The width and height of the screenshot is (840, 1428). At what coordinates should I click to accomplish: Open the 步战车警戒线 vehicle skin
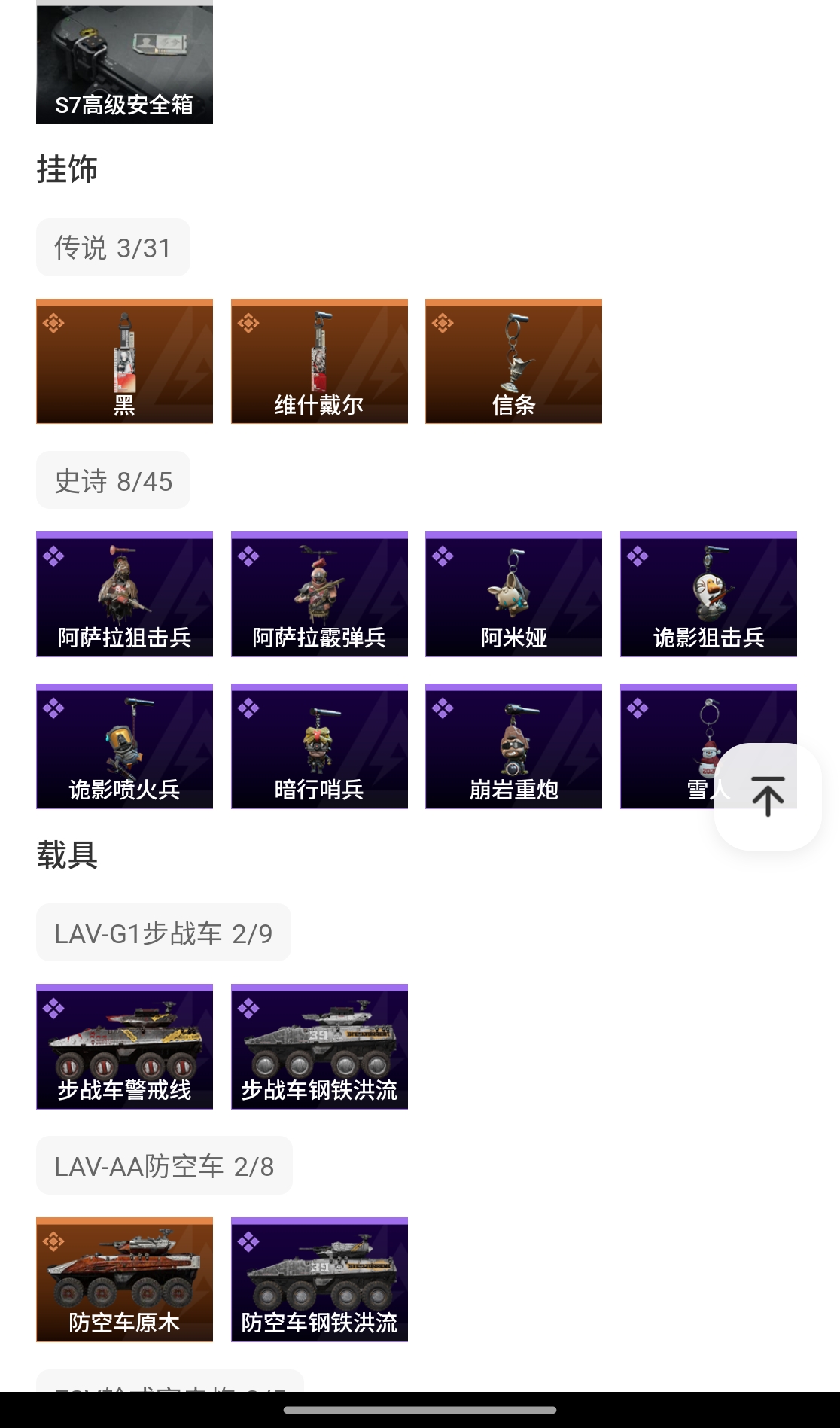(124, 1046)
